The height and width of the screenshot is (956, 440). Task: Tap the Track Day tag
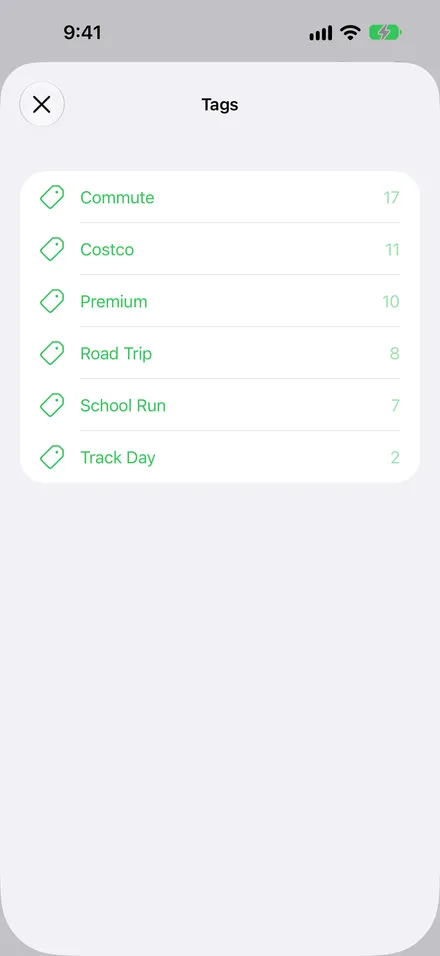(x=220, y=457)
